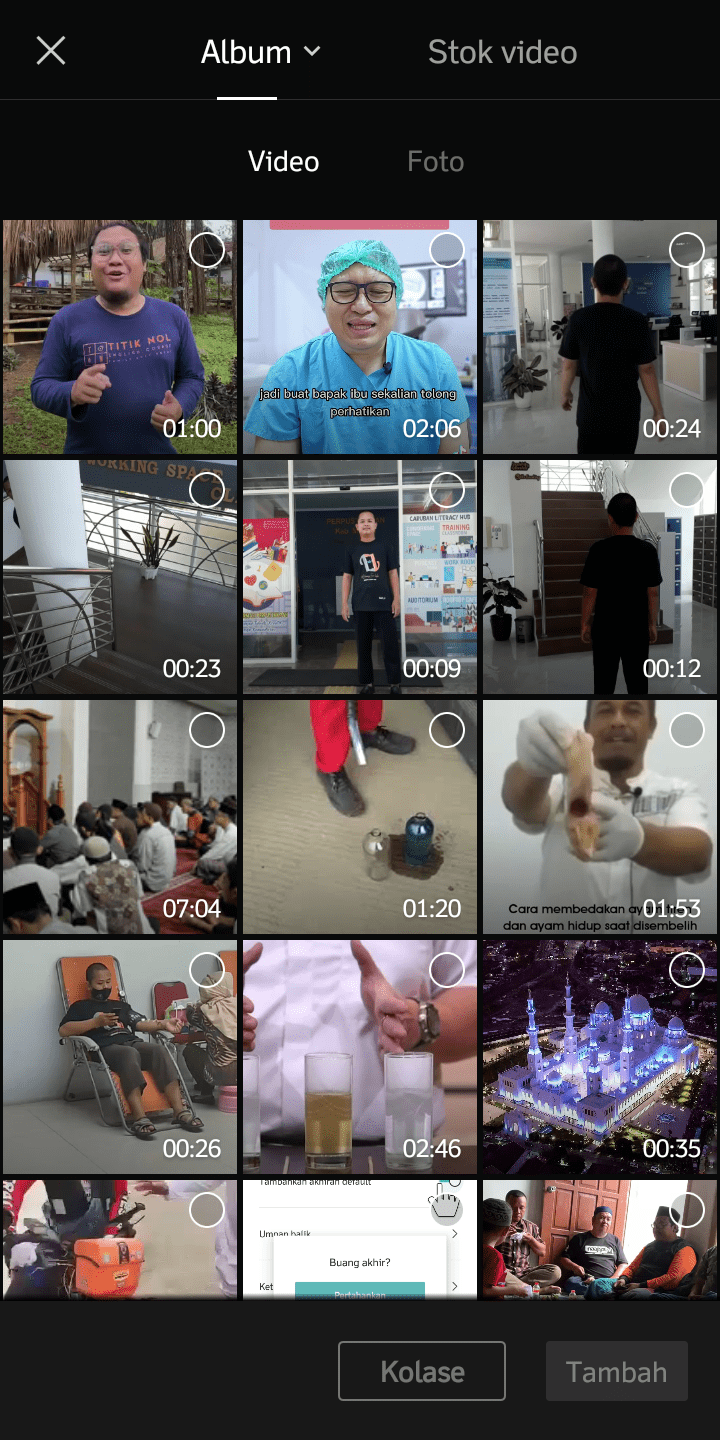
Task: Expand the Album dropdown
Action: 260,52
